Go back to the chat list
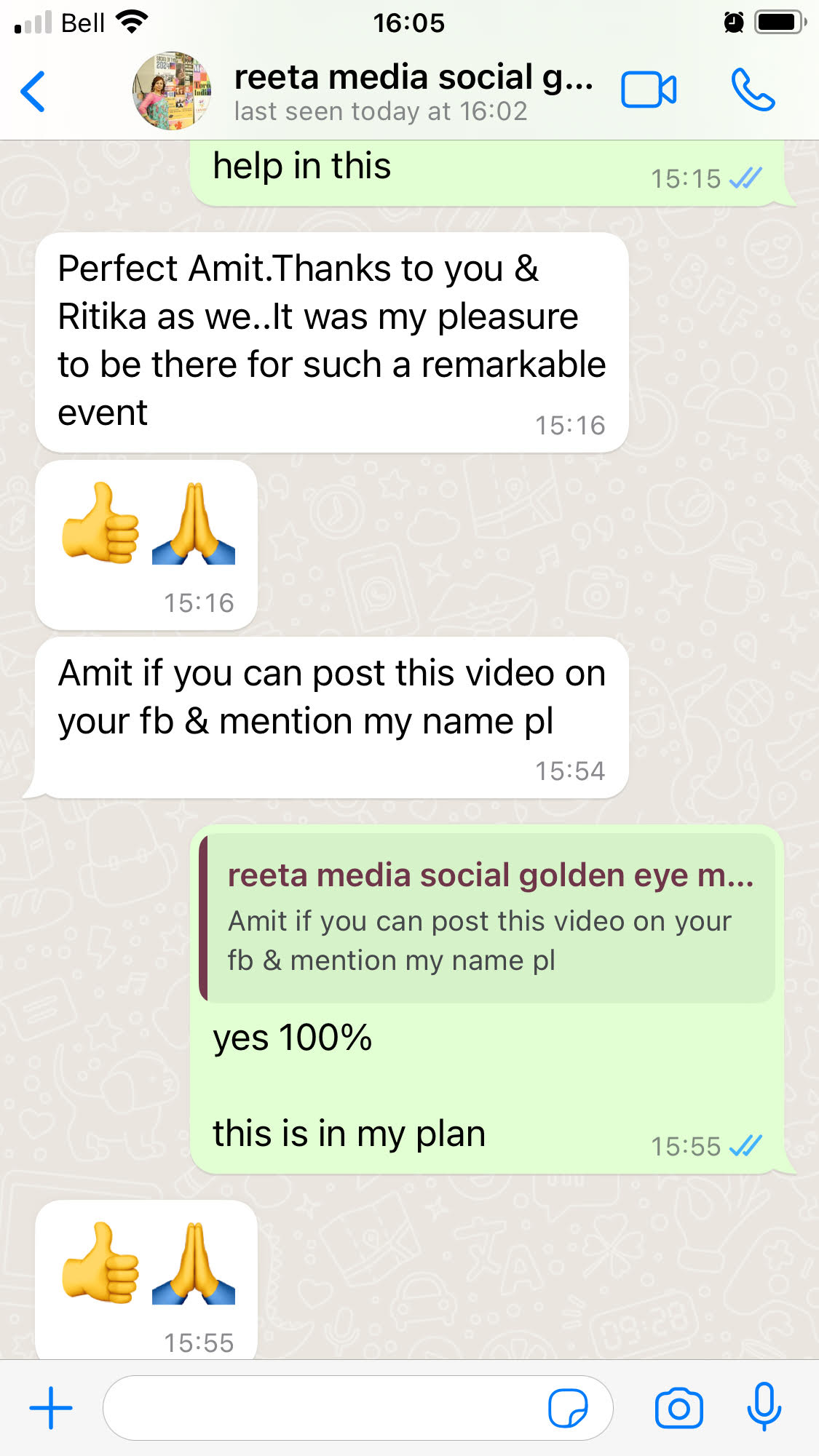This screenshot has width=819, height=1456. click(x=33, y=92)
